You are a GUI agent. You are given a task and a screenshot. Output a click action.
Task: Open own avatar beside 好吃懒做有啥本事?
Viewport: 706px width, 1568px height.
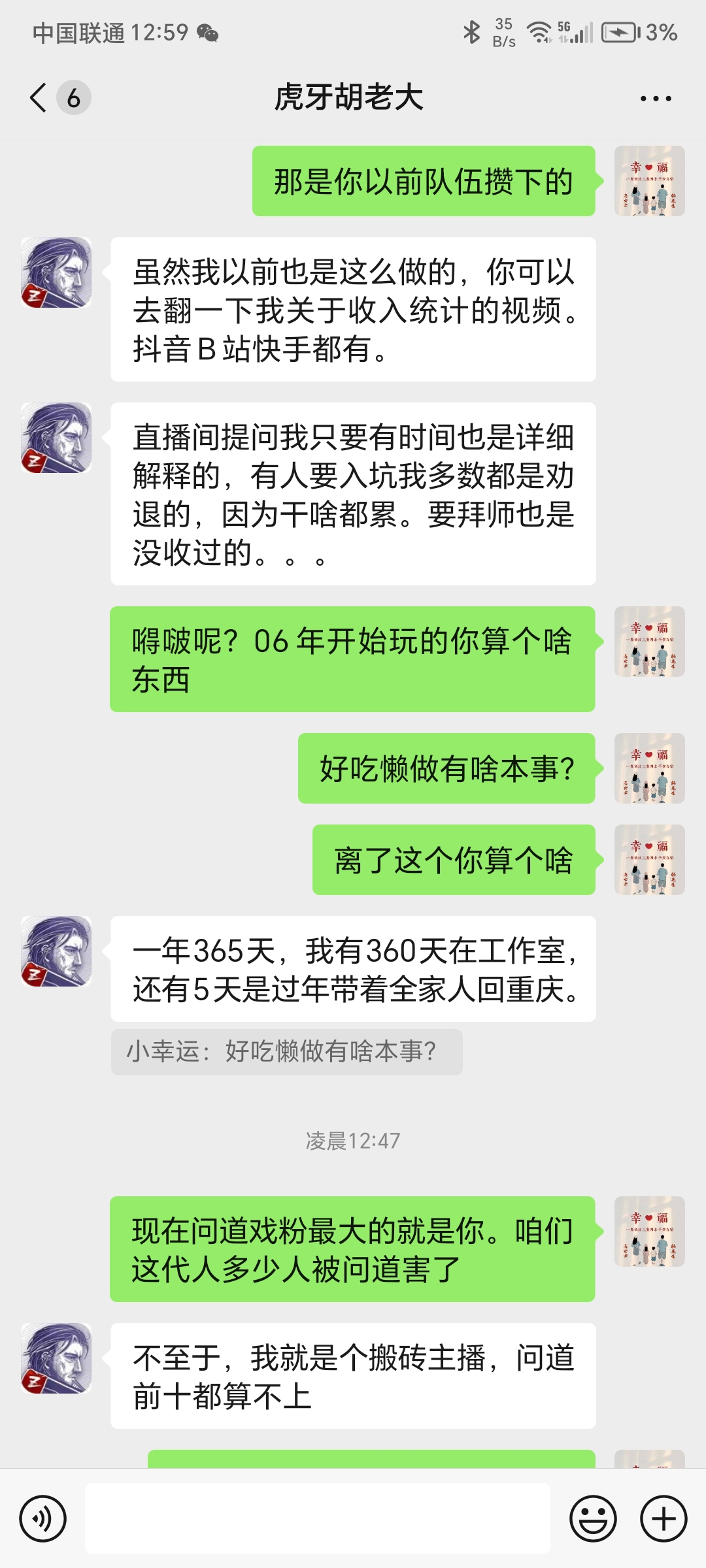click(649, 768)
